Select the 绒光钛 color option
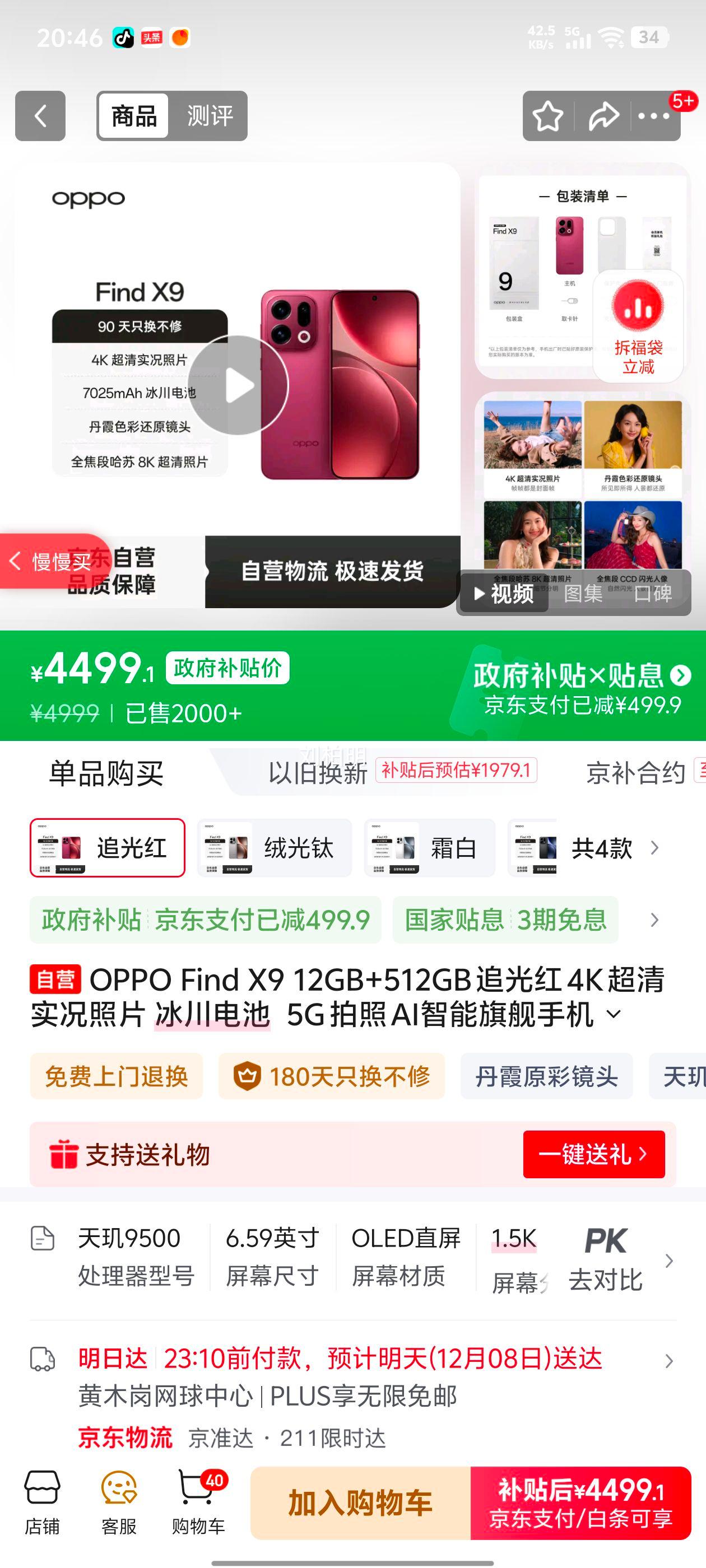The height and width of the screenshot is (1568, 706). coord(274,847)
